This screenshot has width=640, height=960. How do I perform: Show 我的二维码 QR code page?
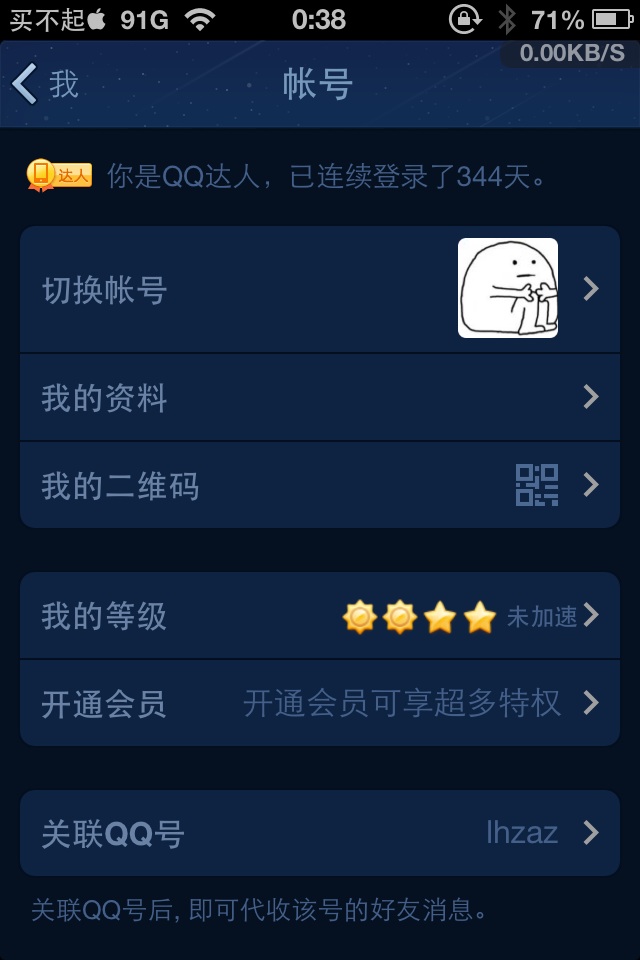(320, 486)
